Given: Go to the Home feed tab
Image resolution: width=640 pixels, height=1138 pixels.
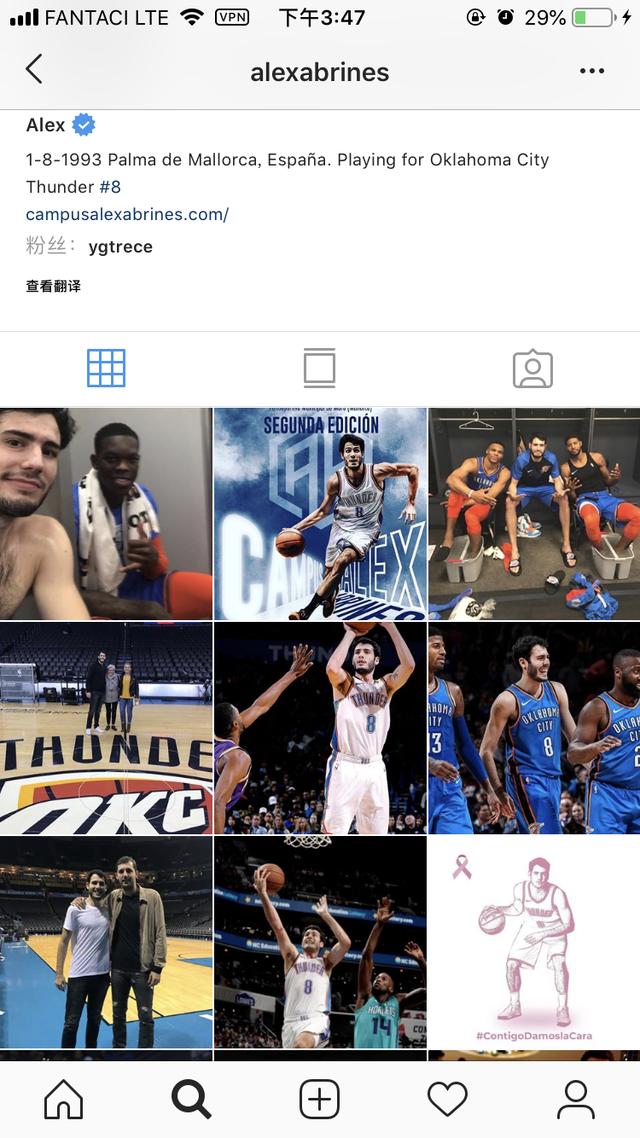Looking at the screenshot, I should tap(64, 1099).
